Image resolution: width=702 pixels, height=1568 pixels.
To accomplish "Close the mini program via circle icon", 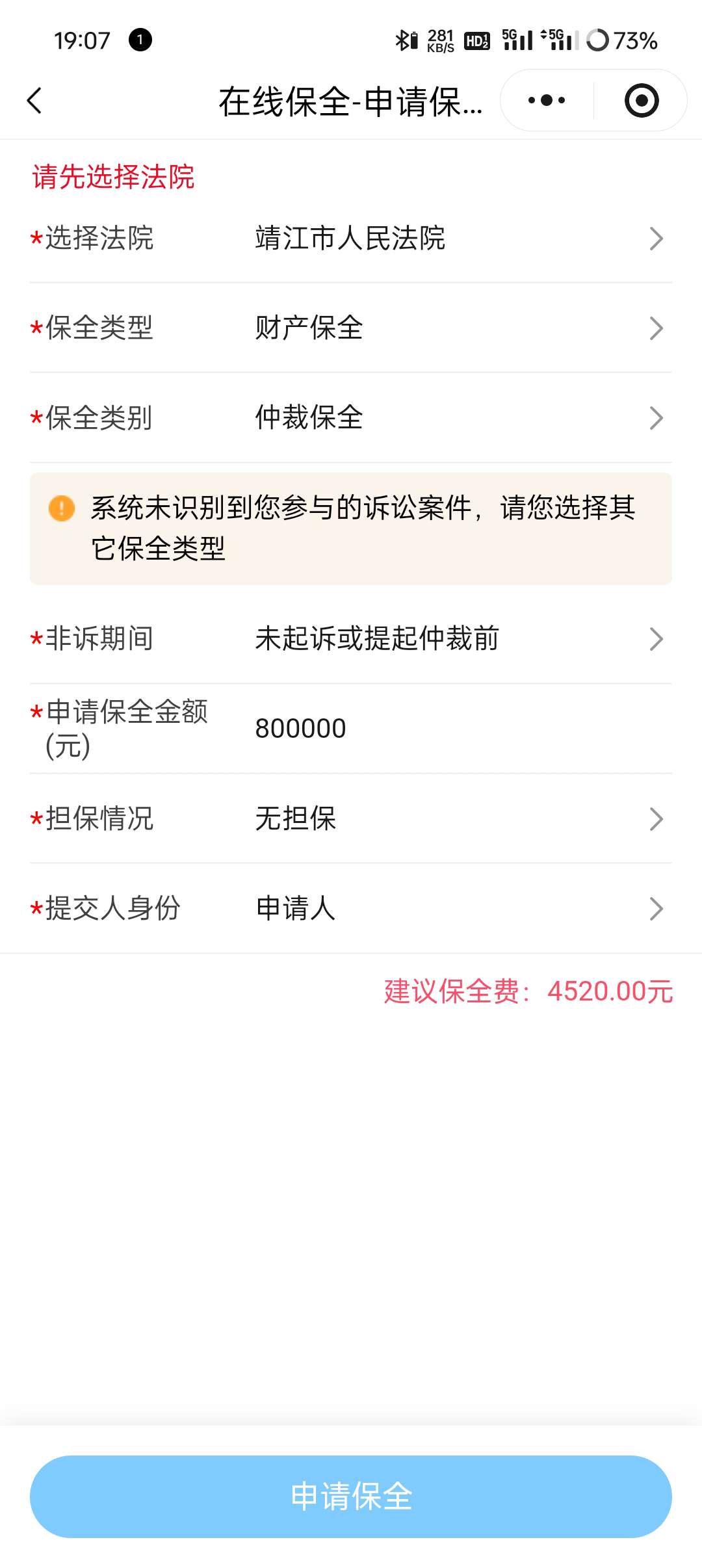I will [x=641, y=101].
